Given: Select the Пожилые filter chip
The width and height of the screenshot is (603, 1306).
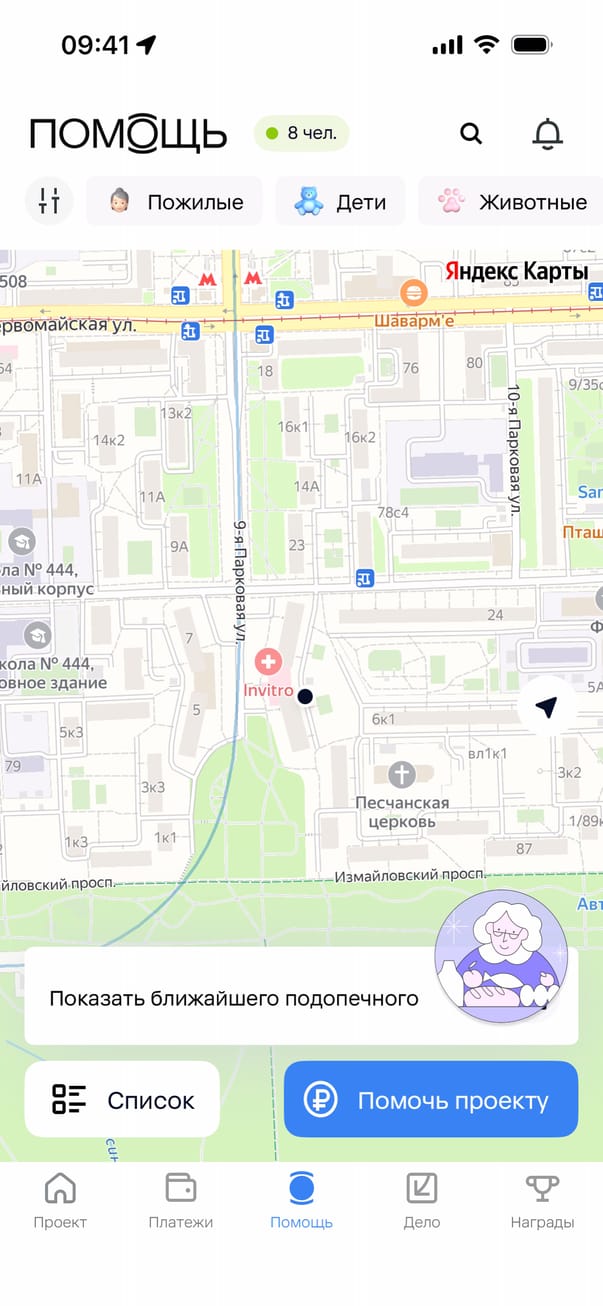Looking at the screenshot, I should pos(175,201).
